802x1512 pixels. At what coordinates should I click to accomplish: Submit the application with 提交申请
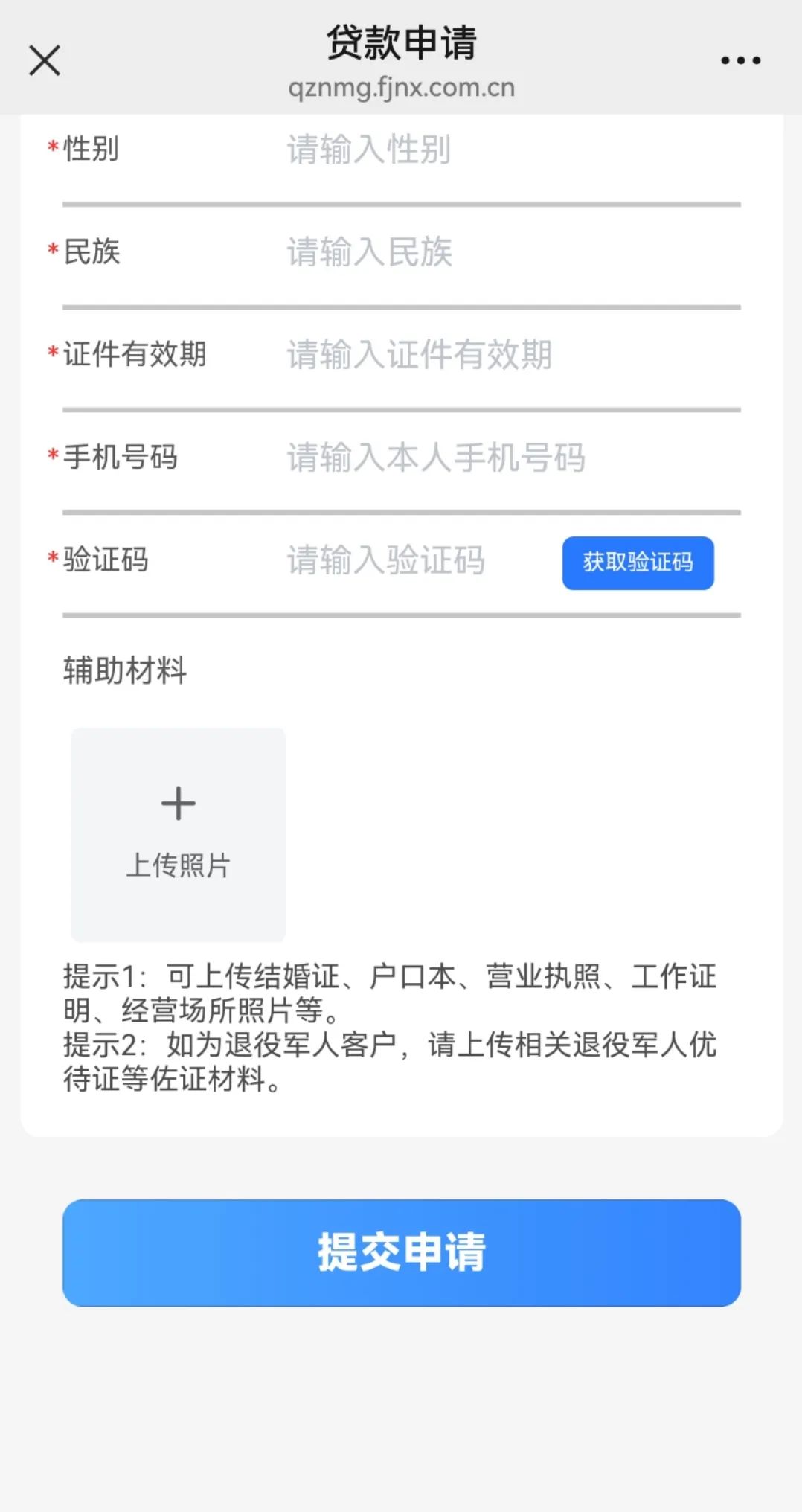tap(401, 1252)
